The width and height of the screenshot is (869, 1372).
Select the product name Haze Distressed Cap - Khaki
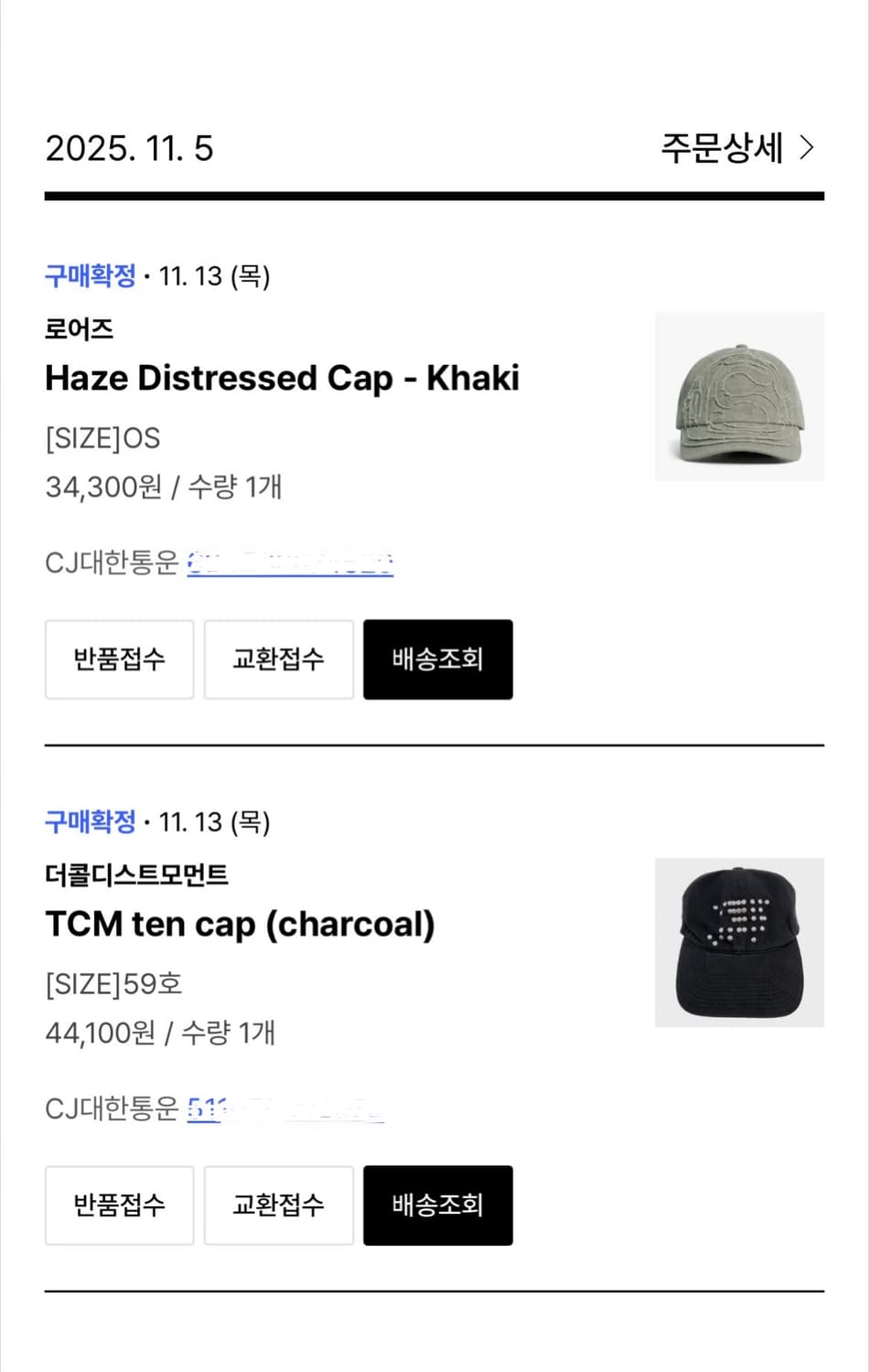click(x=282, y=378)
